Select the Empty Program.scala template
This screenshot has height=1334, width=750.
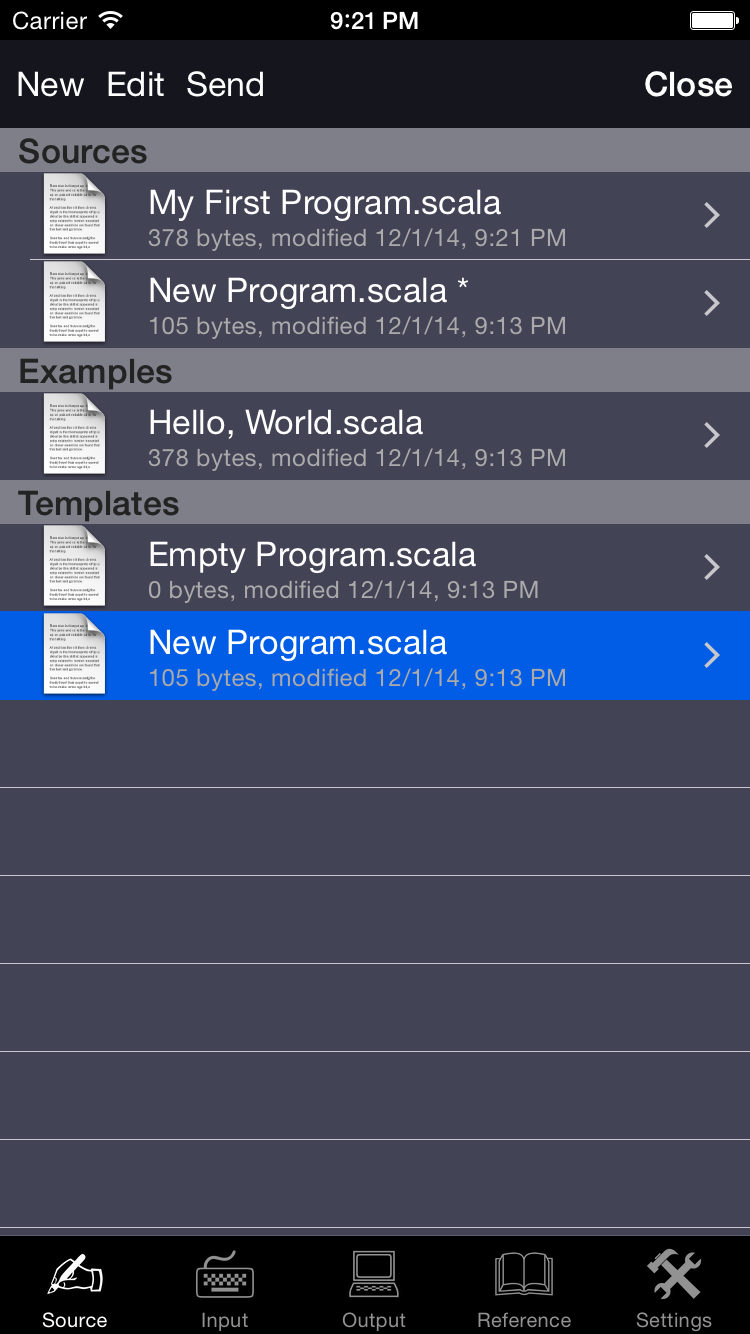pos(375,568)
